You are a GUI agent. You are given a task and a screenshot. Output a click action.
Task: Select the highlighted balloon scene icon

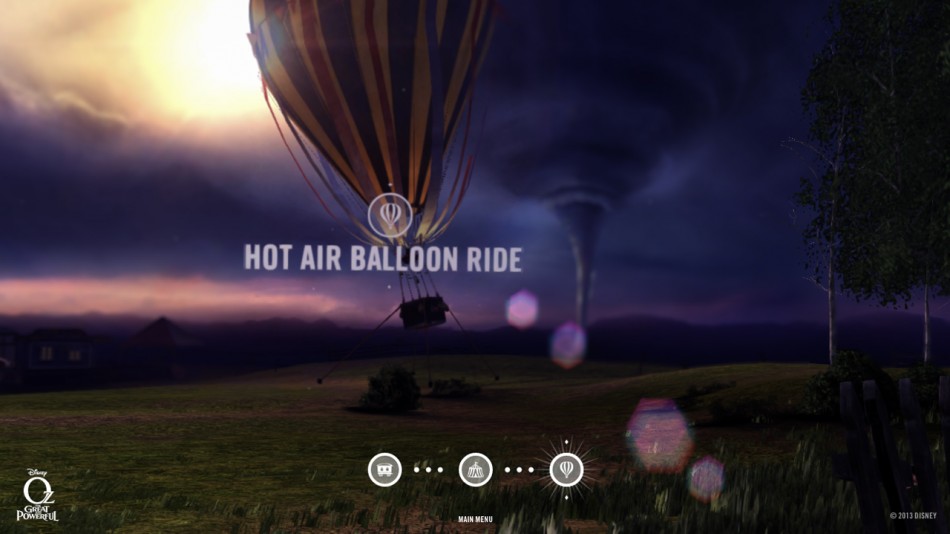pos(566,469)
